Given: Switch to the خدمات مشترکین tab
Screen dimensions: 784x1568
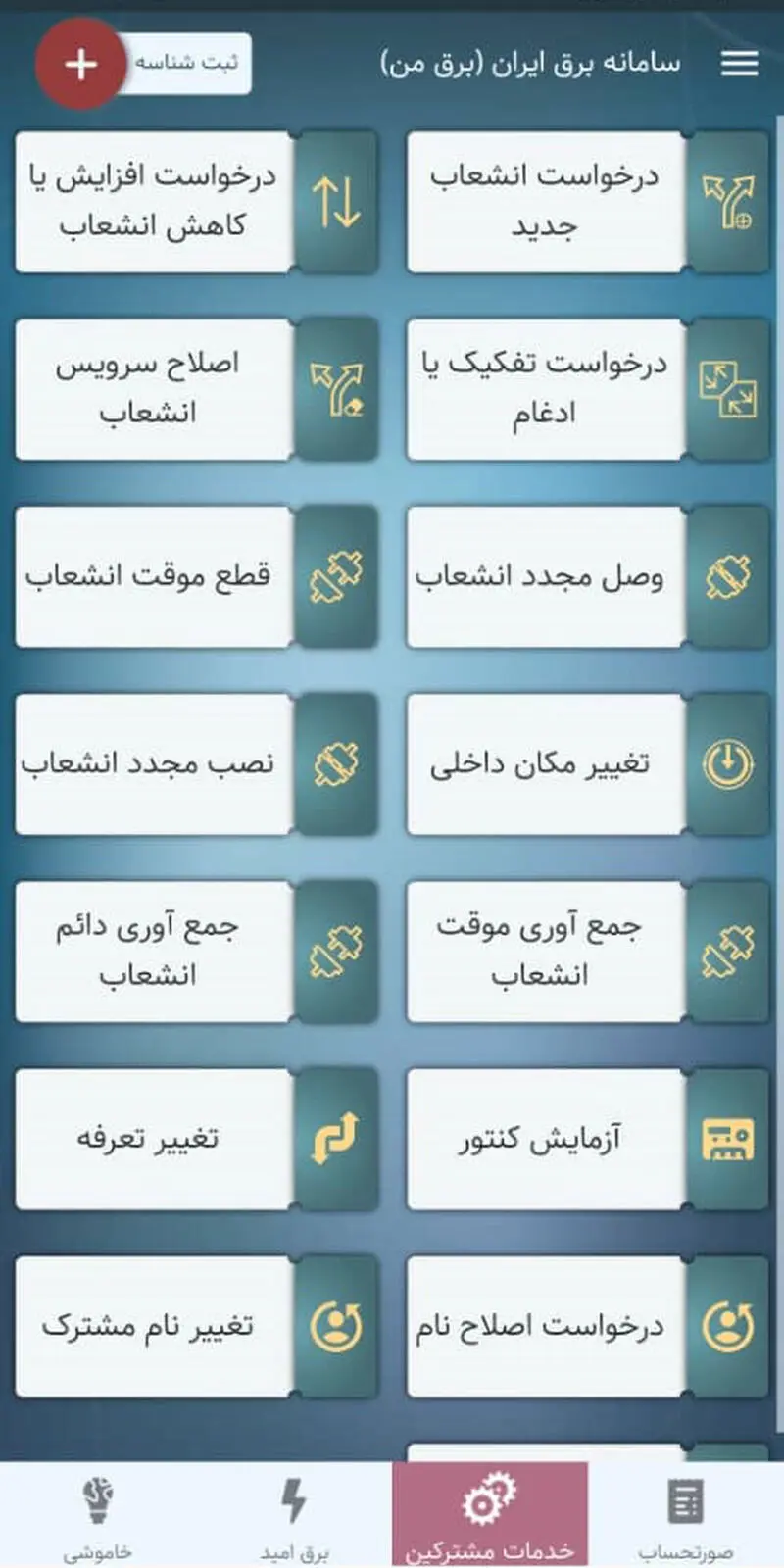Looking at the screenshot, I should pyautogui.click(x=490, y=1516).
